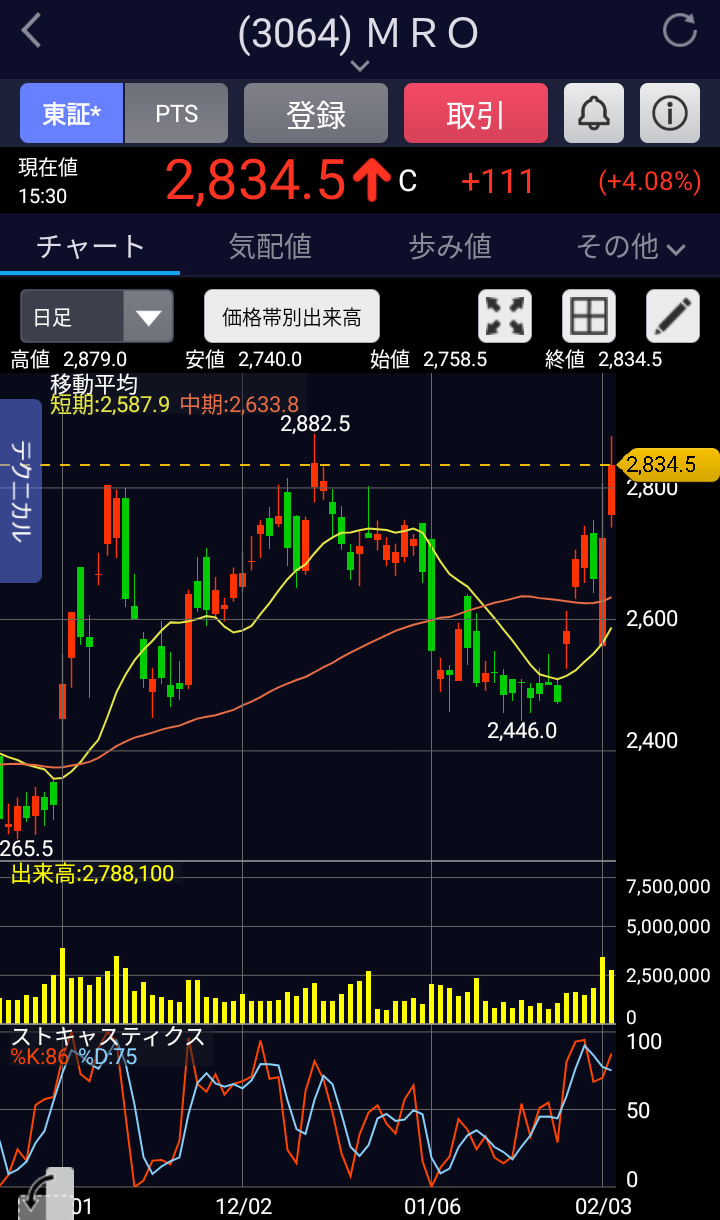Tap the bottom-left rotate chart icon
The width and height of the screenshot is (720, 1220).
[x=45, y=1194]
